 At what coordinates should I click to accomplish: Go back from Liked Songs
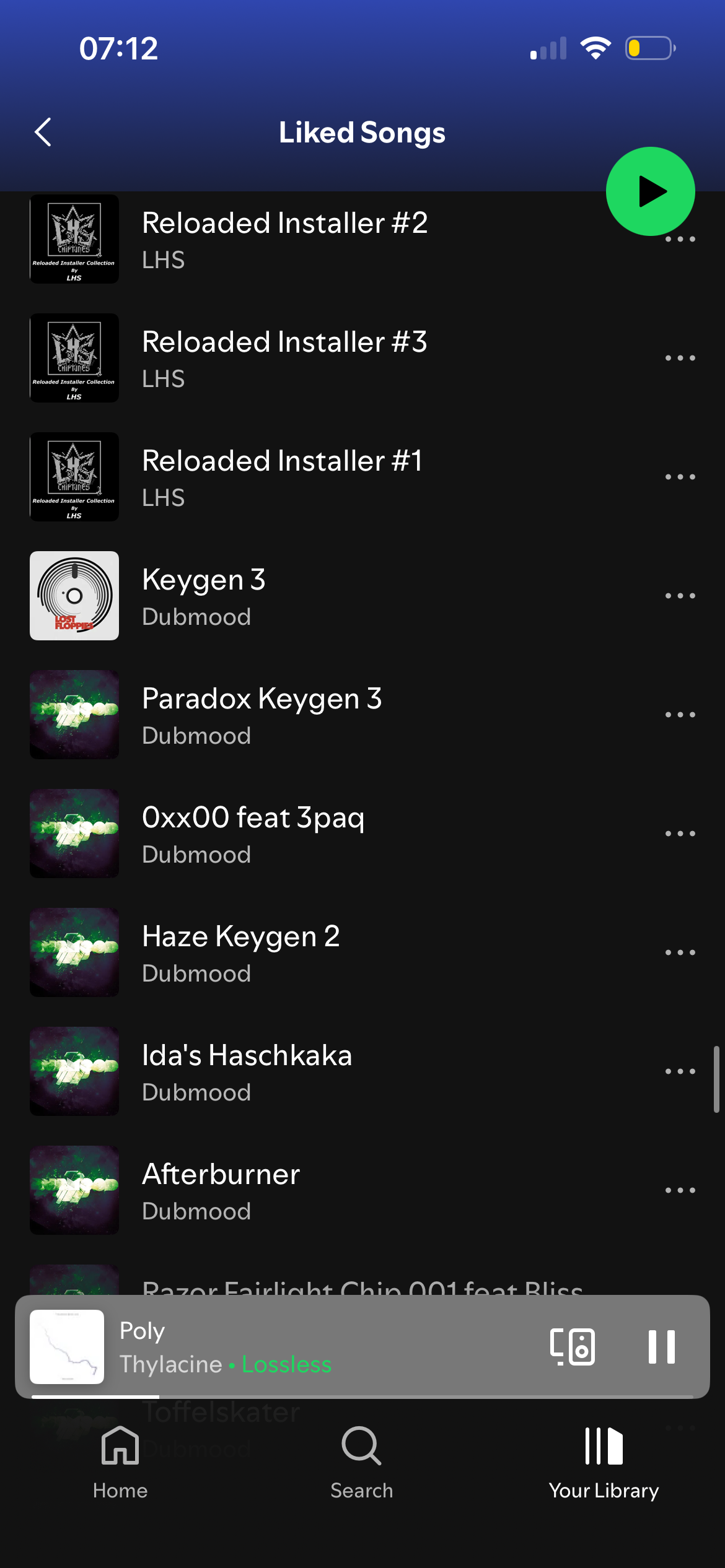(x=43, y=133)
